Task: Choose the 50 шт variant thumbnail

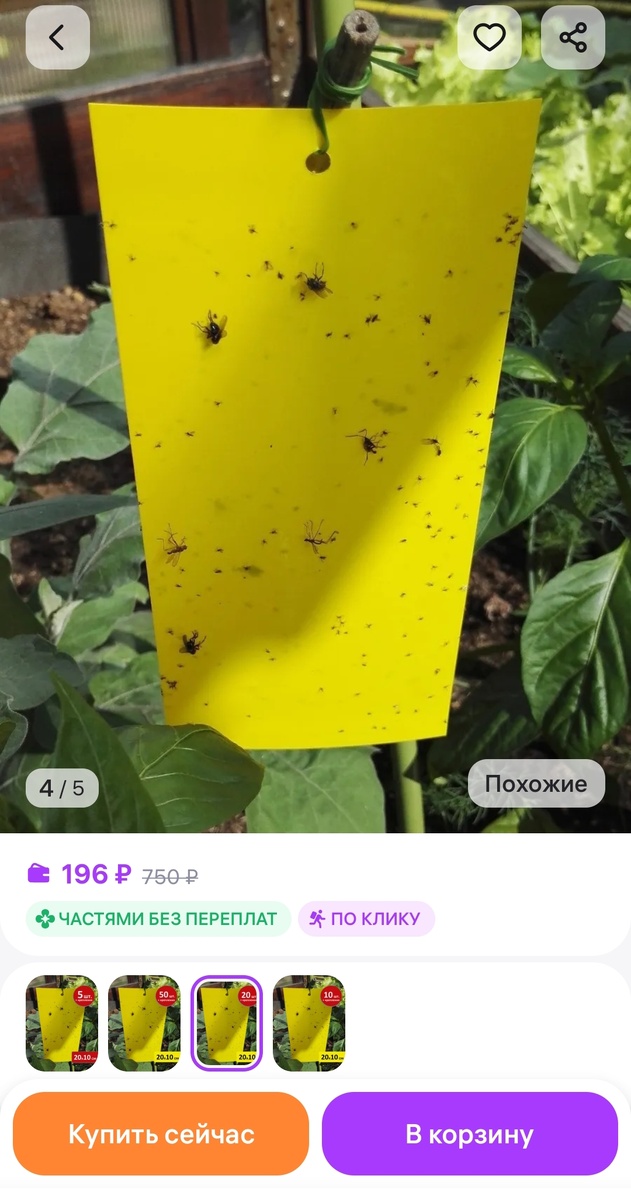Action: [144, 1023]
